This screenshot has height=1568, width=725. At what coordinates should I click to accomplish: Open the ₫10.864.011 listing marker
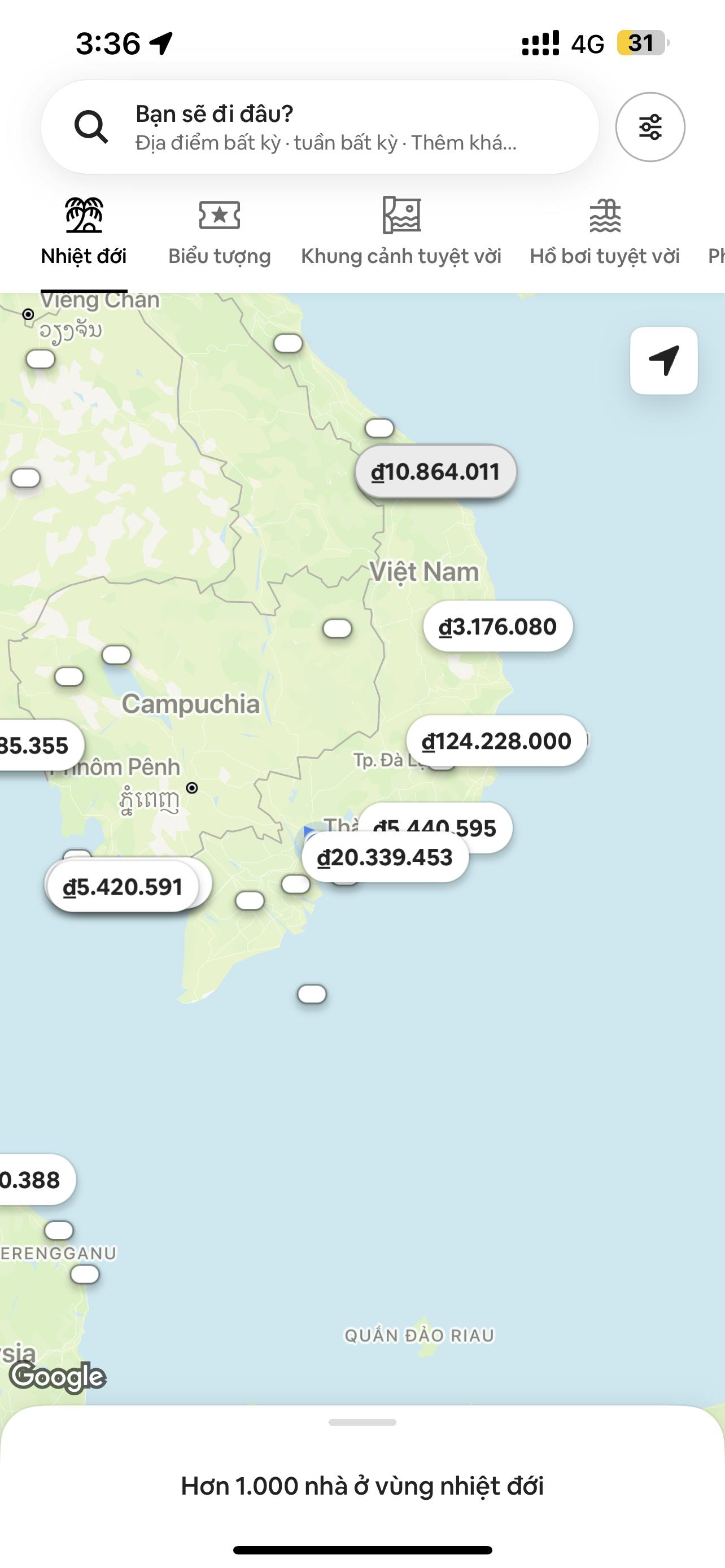click(436, 472)
